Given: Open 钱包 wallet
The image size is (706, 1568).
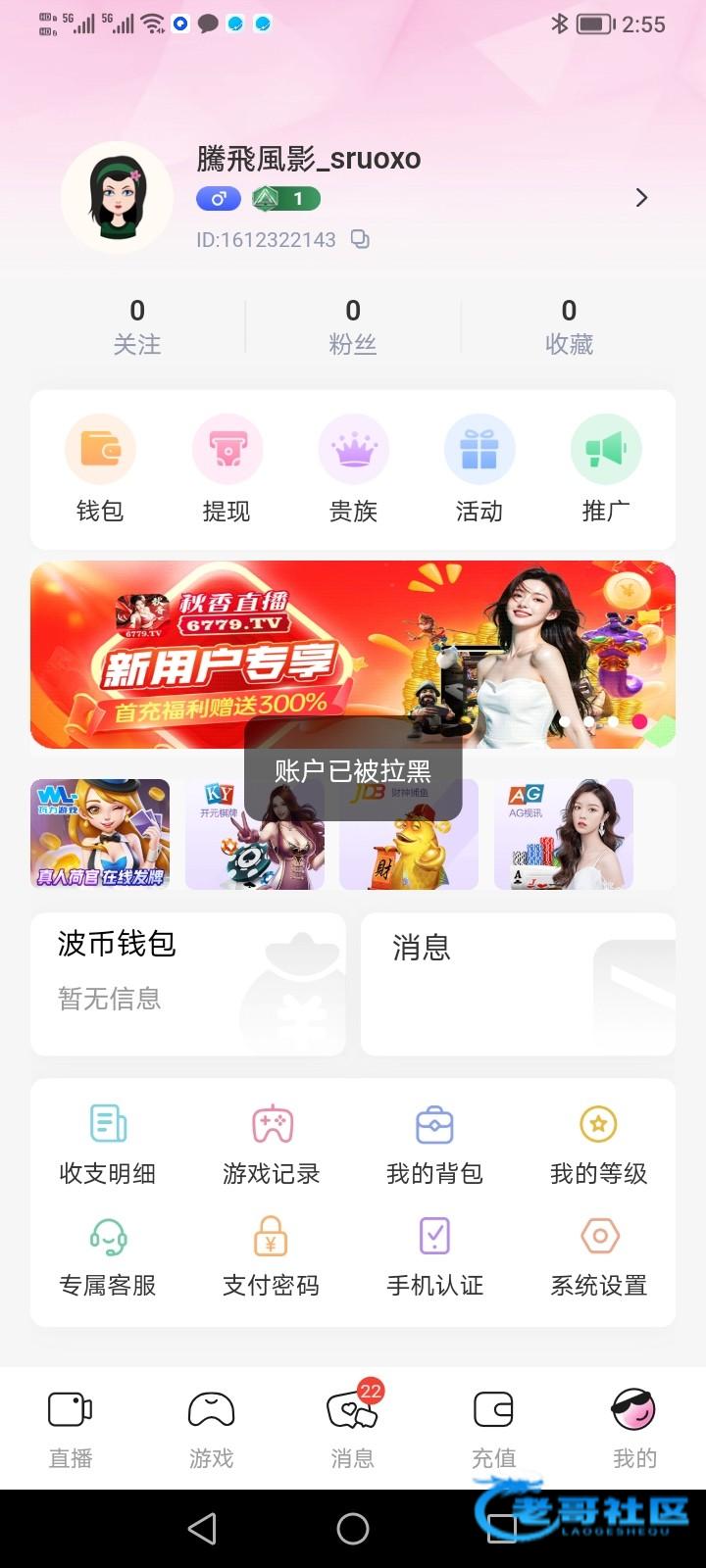Looking at the screenshot, I should [x=100, y=468].
